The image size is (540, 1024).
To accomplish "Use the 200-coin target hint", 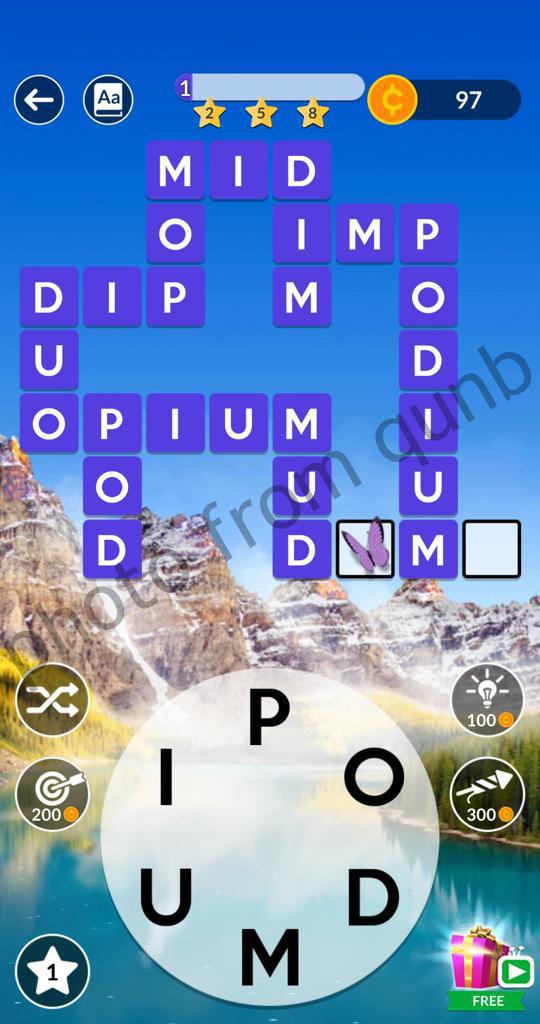I will (52, 793).
